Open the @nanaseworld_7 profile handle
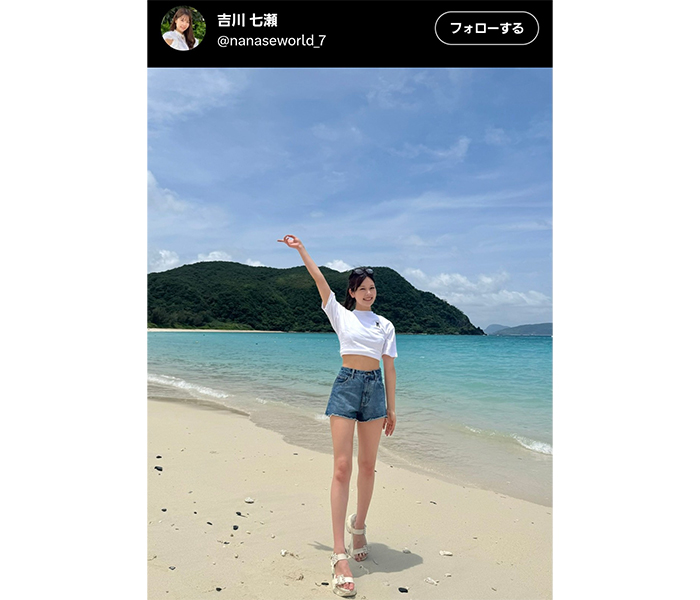Screen dimensions: 700x600 (271, 41)
